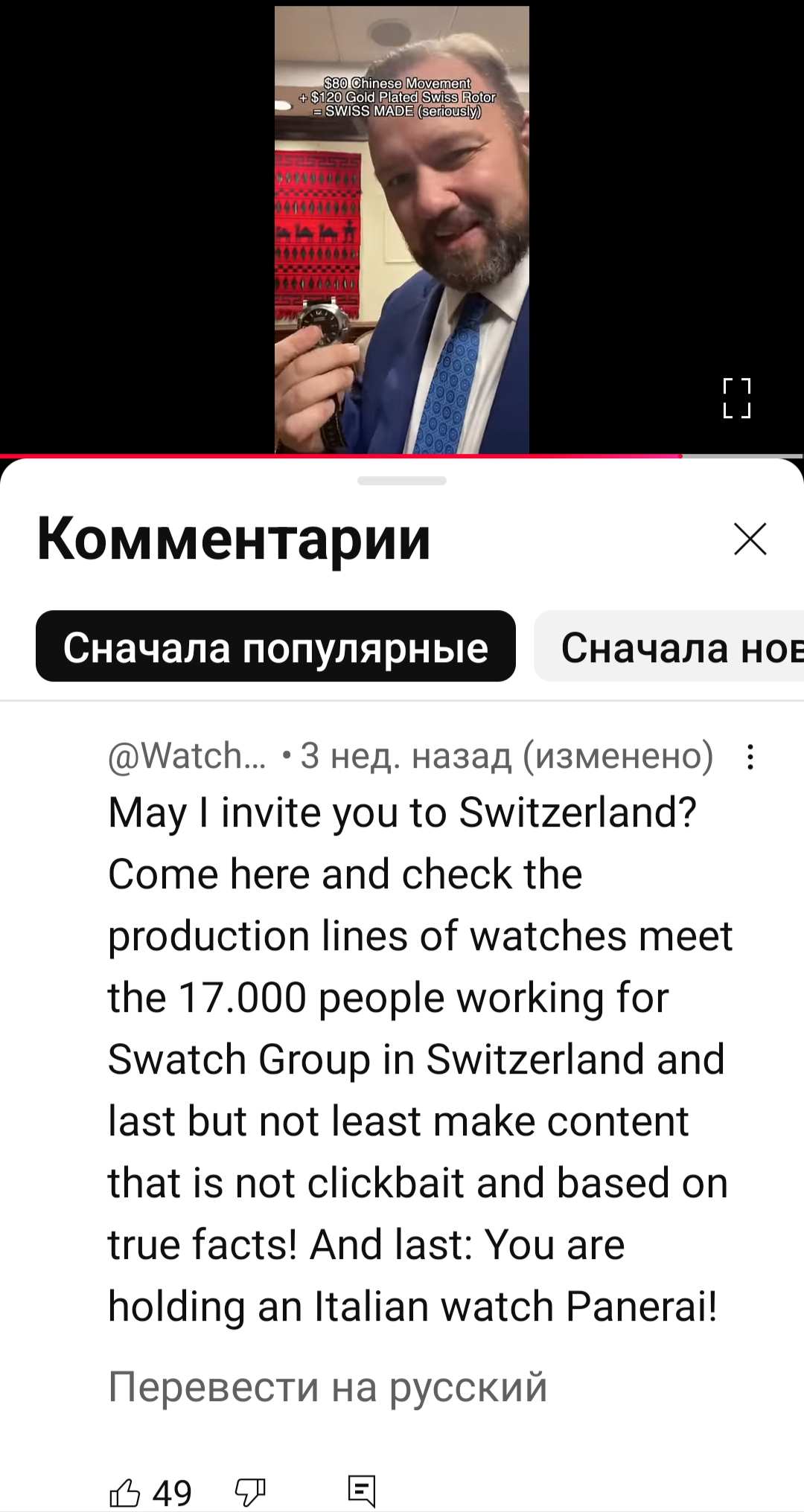Open replies to the comment
Screen dimensions: 804x1512
click(x=362, y=1491)
